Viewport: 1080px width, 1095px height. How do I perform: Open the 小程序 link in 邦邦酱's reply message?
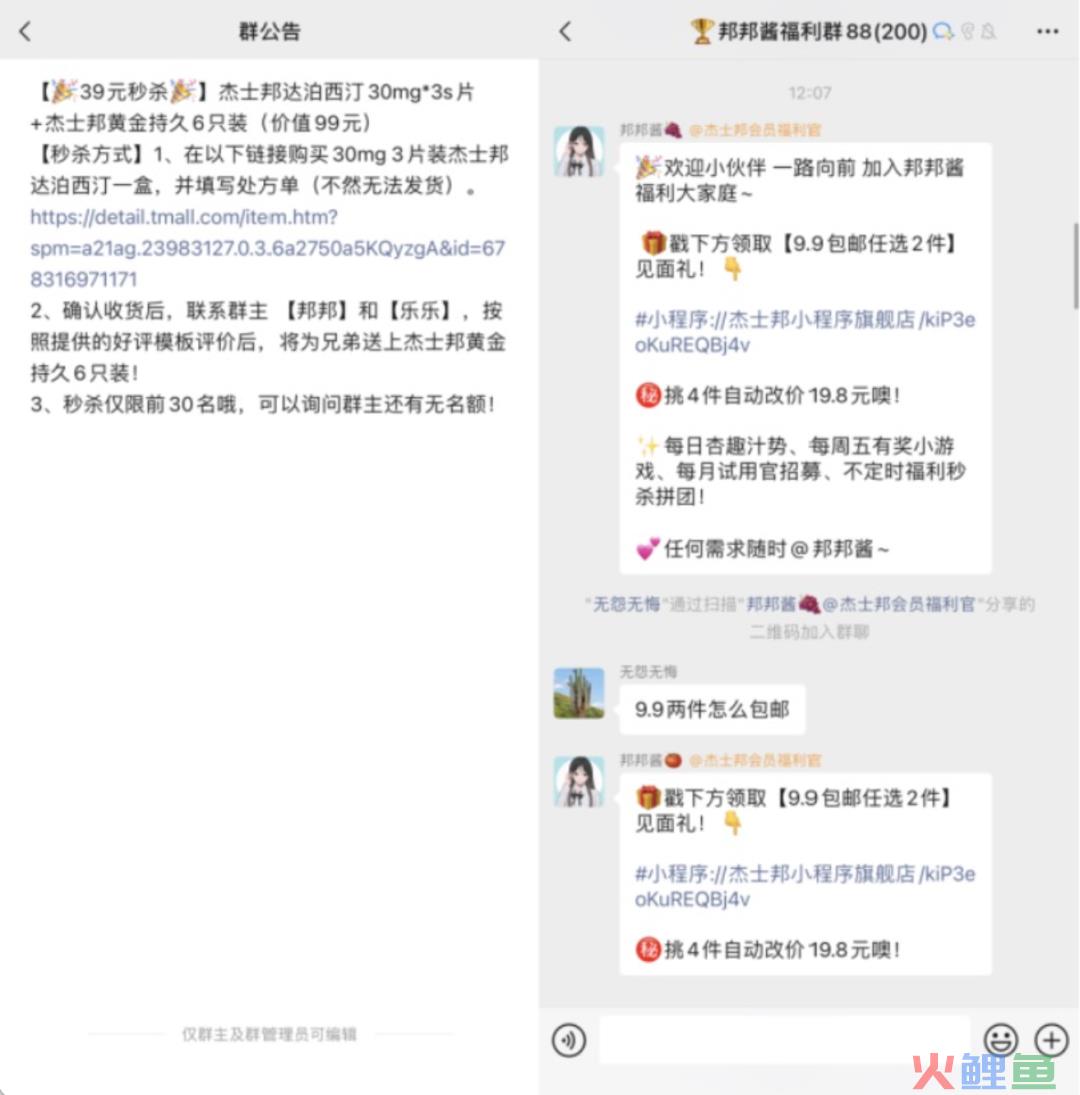coord(804,886)
